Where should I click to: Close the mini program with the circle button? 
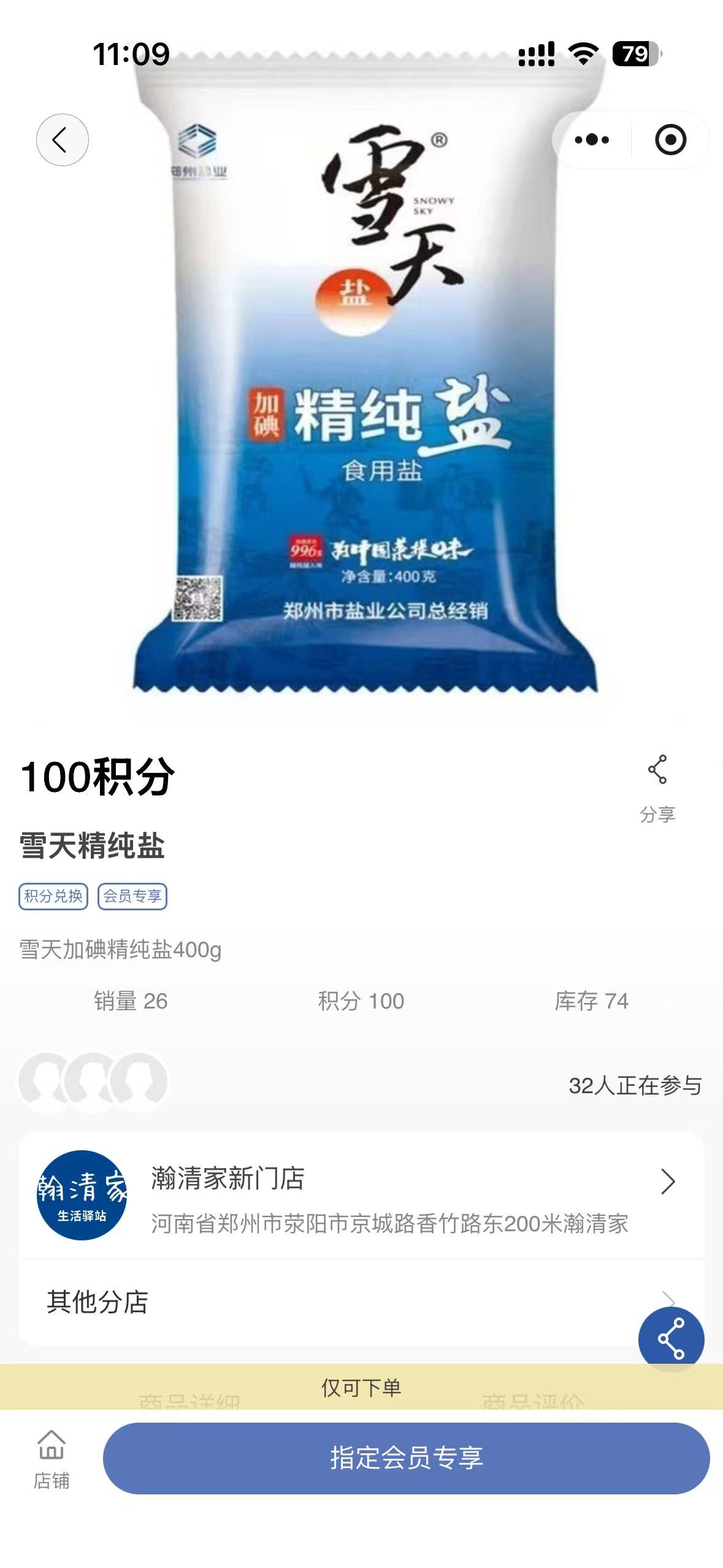[670, 140]
